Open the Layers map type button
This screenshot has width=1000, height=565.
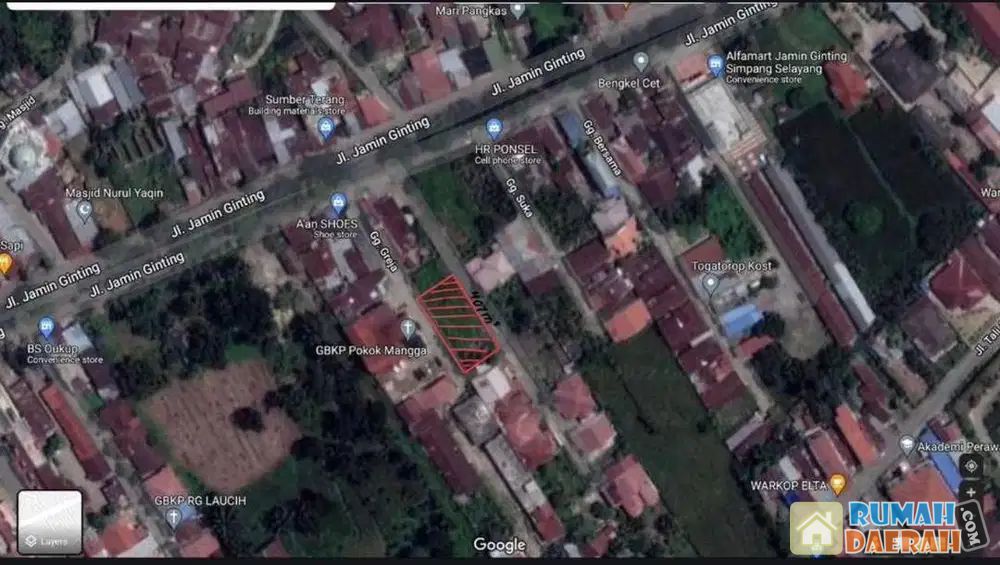click(x=49, y=522)
